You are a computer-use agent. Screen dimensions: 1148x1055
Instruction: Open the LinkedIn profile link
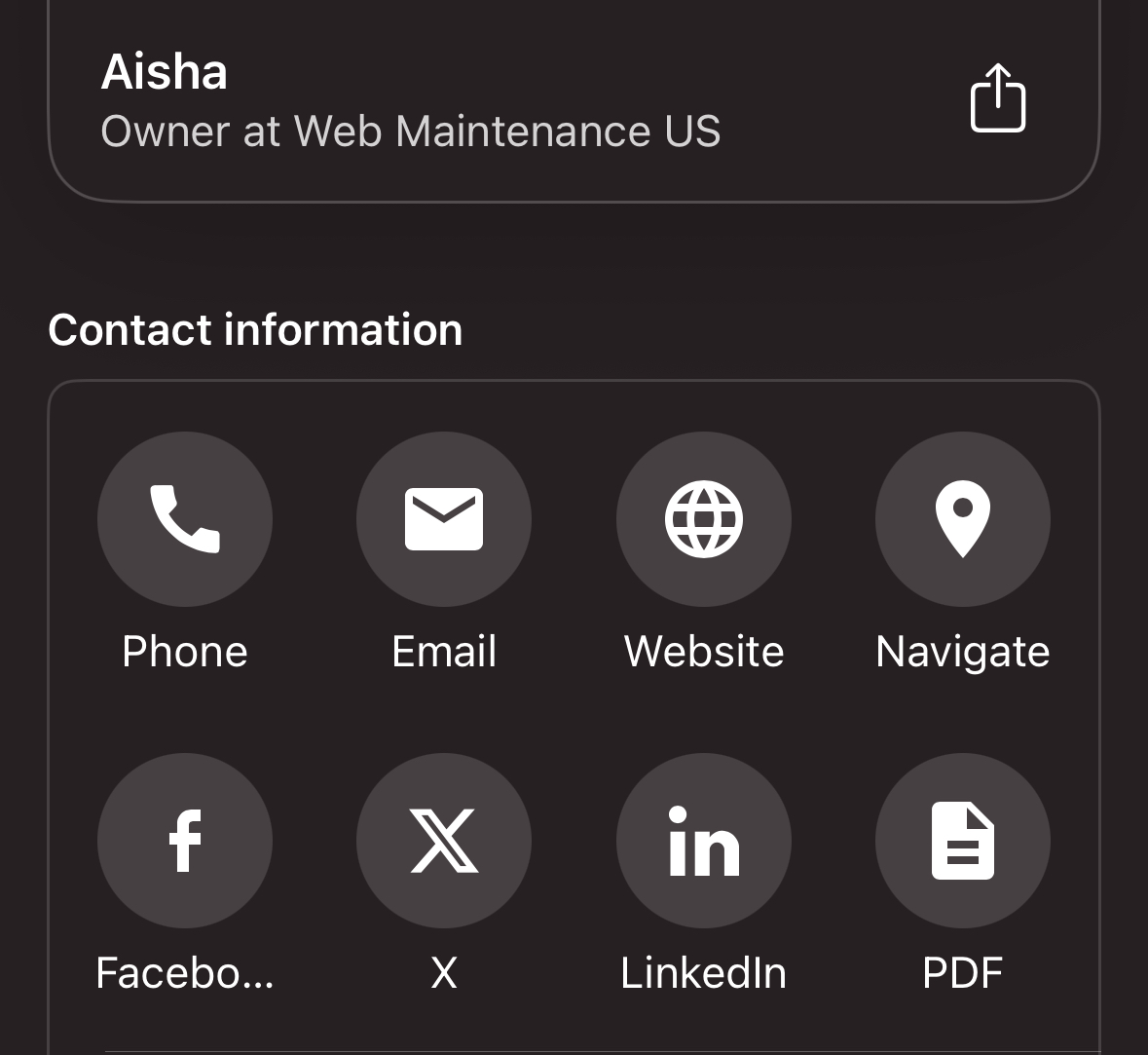(x=704, y=841)
